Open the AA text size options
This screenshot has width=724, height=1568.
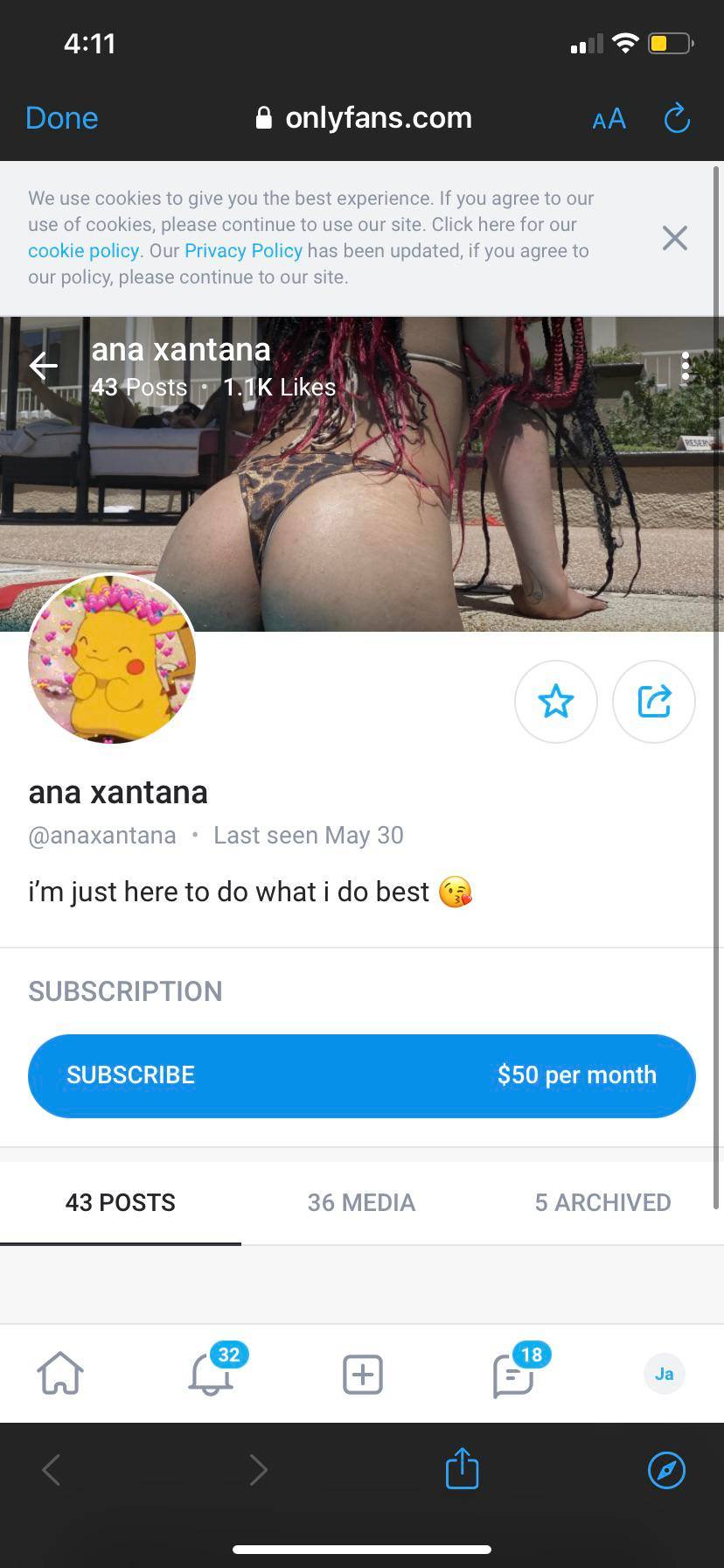coord(609,119)
